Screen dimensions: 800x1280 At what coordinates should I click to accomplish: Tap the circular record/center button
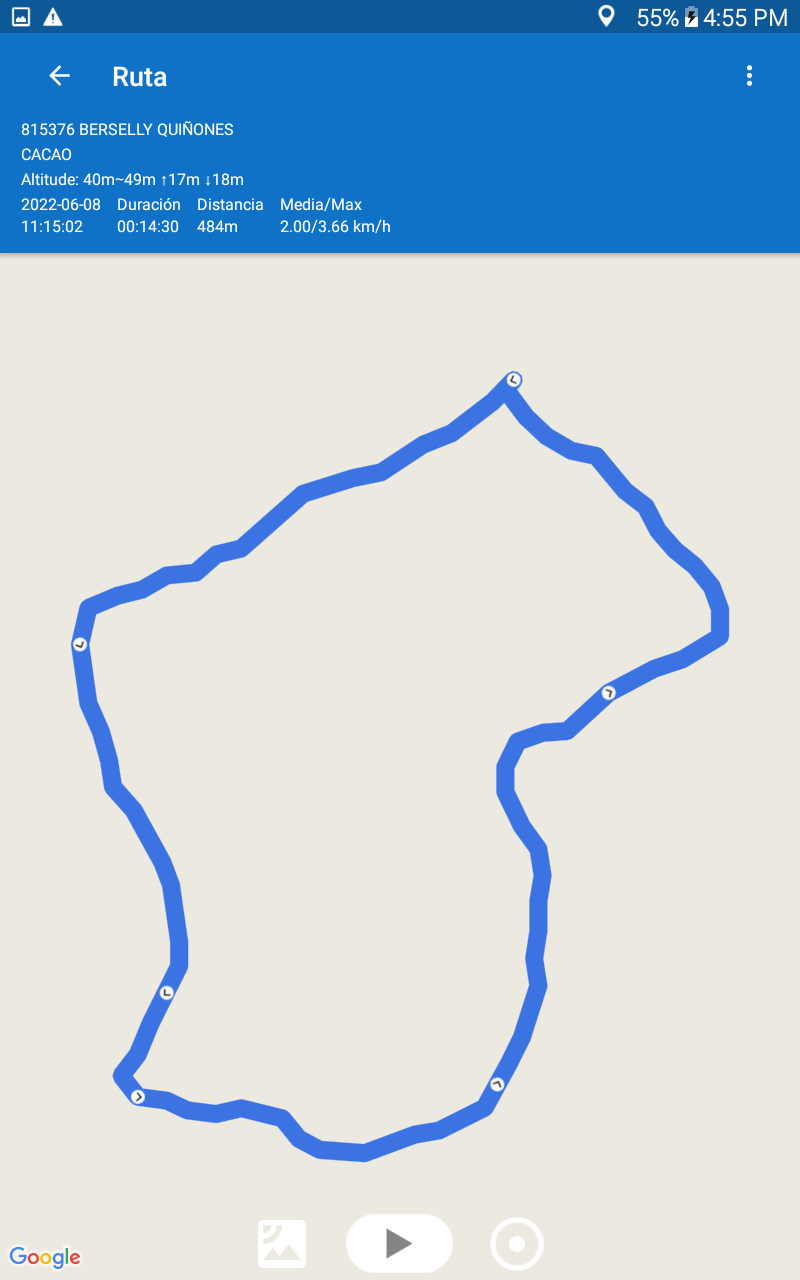[517, 1244]
